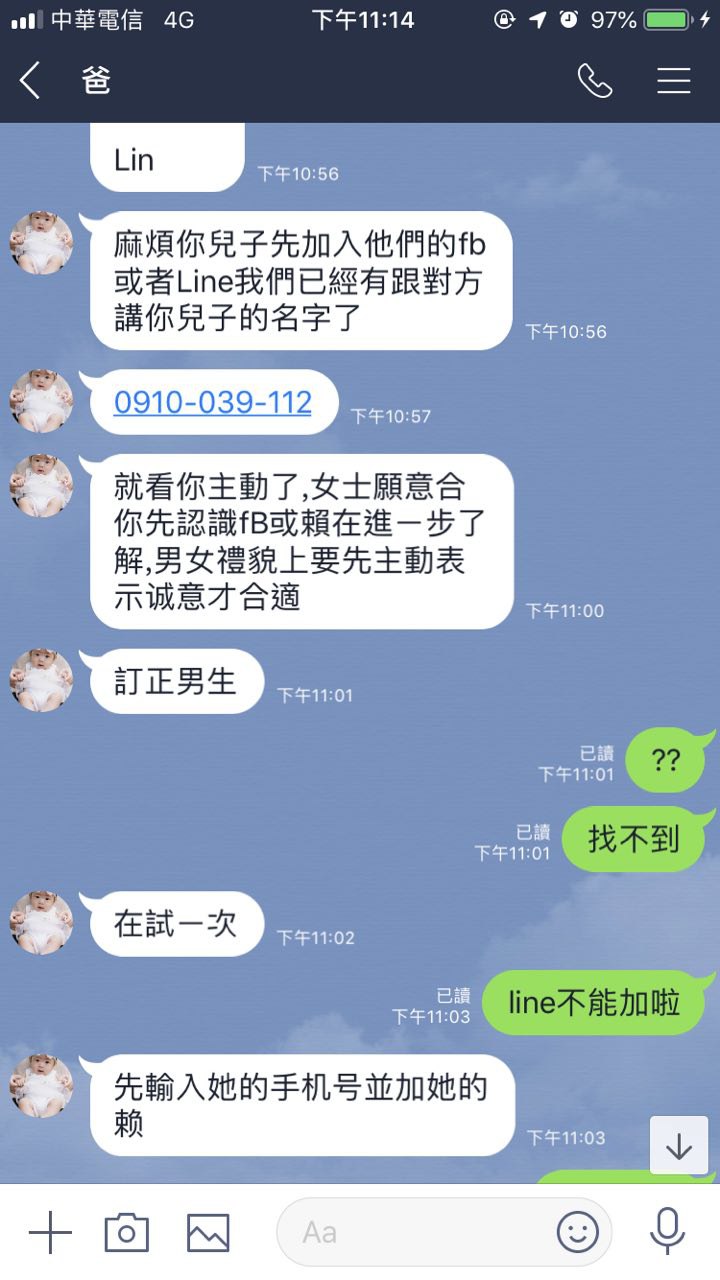The width and height of the screenshot is (720, 1280).
Task: View the sender's profile picture beside 訂正男生
Action: [42, 680]
